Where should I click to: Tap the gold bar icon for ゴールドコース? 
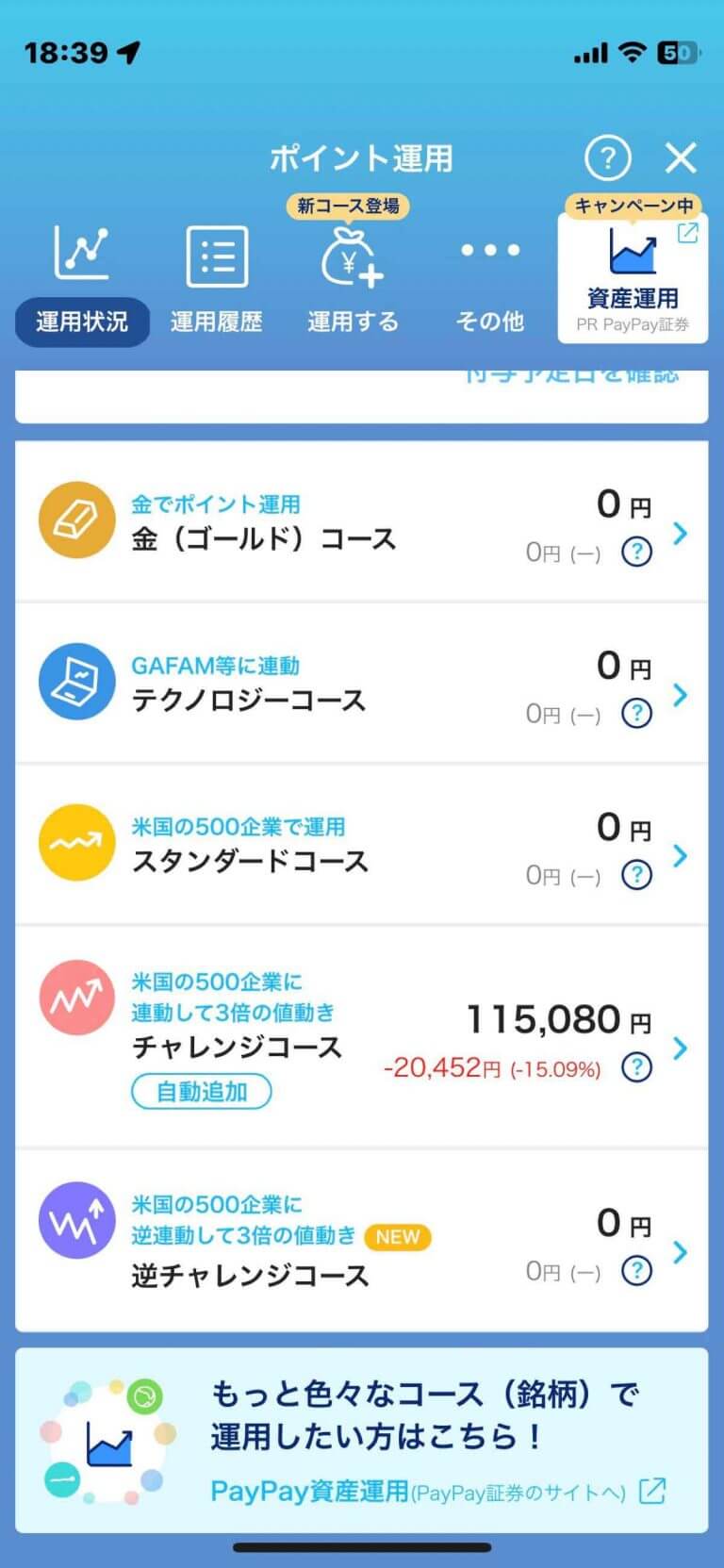click(x=76, y=520)
